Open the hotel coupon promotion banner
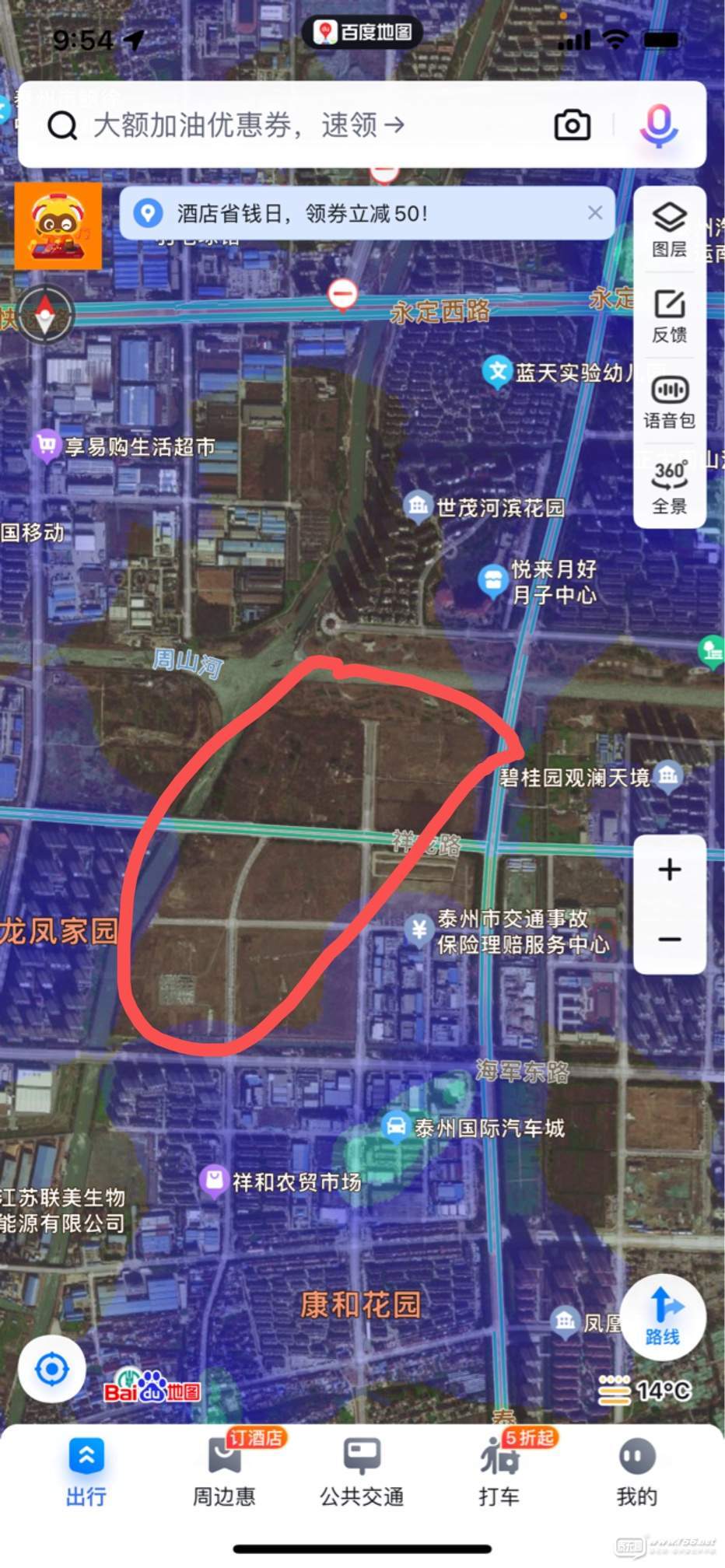 tap(350, 213)
